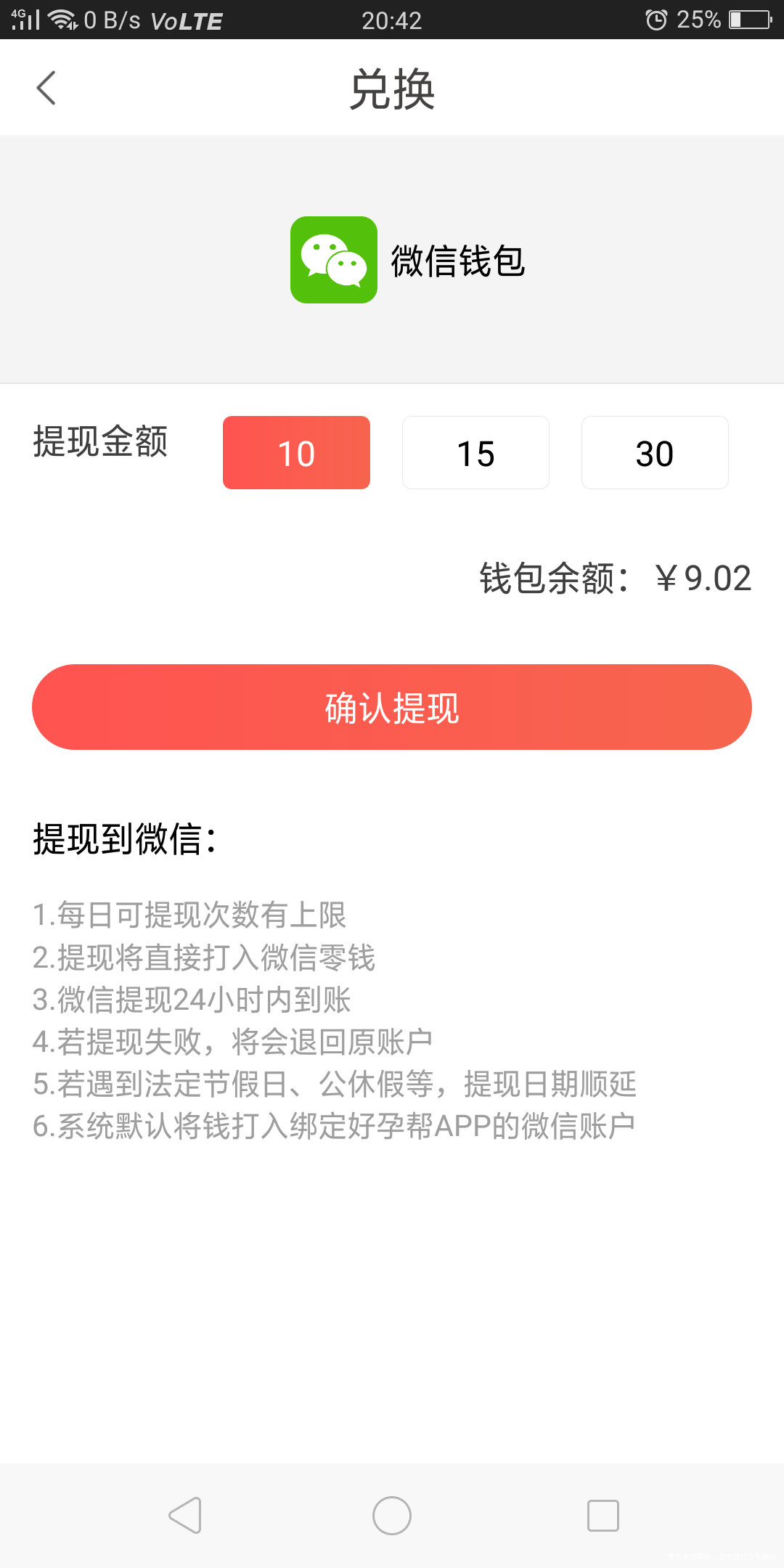The image size is (784, 1568).
Task: Tap the 微信钱包 label
Action: click(x=457, y=261)
